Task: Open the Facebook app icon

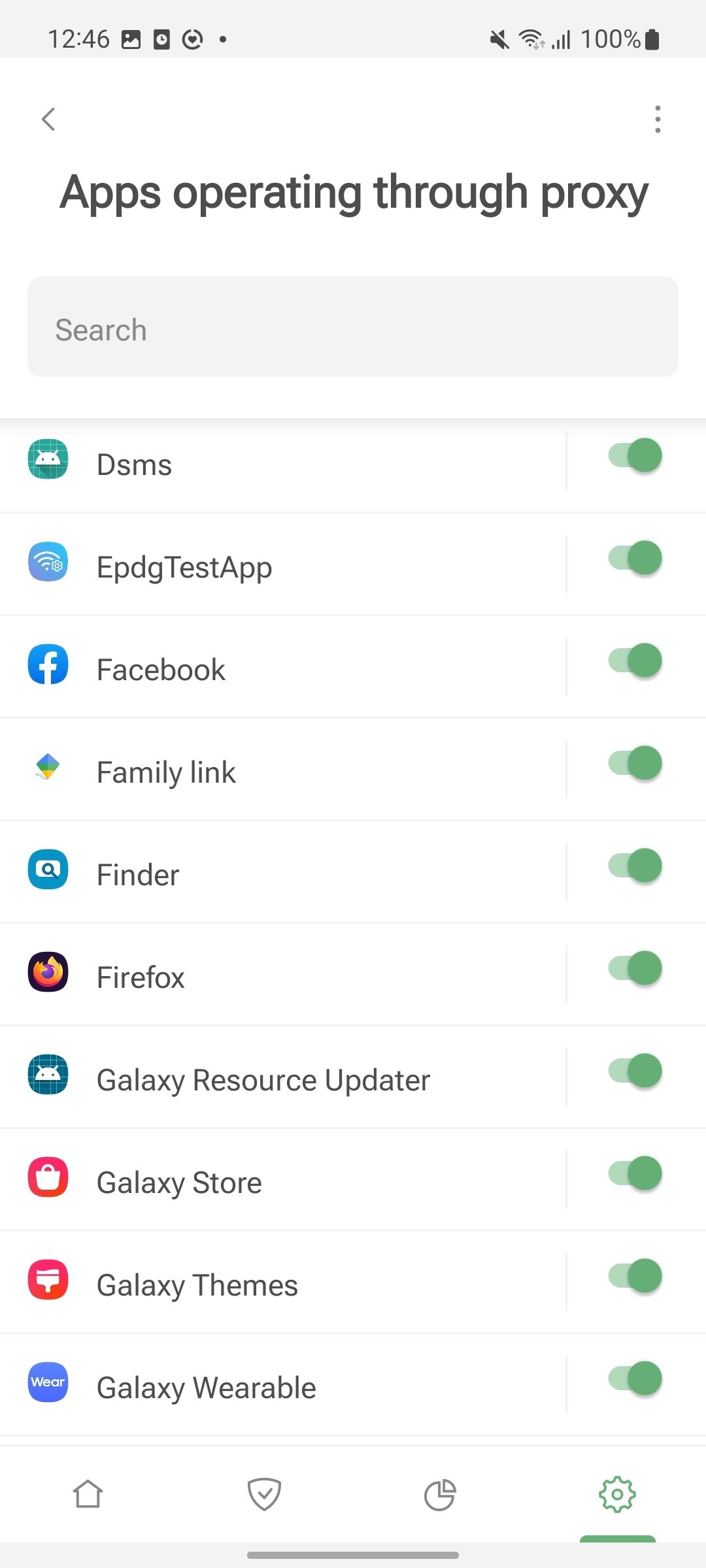Action: click(x=47, y=664)
